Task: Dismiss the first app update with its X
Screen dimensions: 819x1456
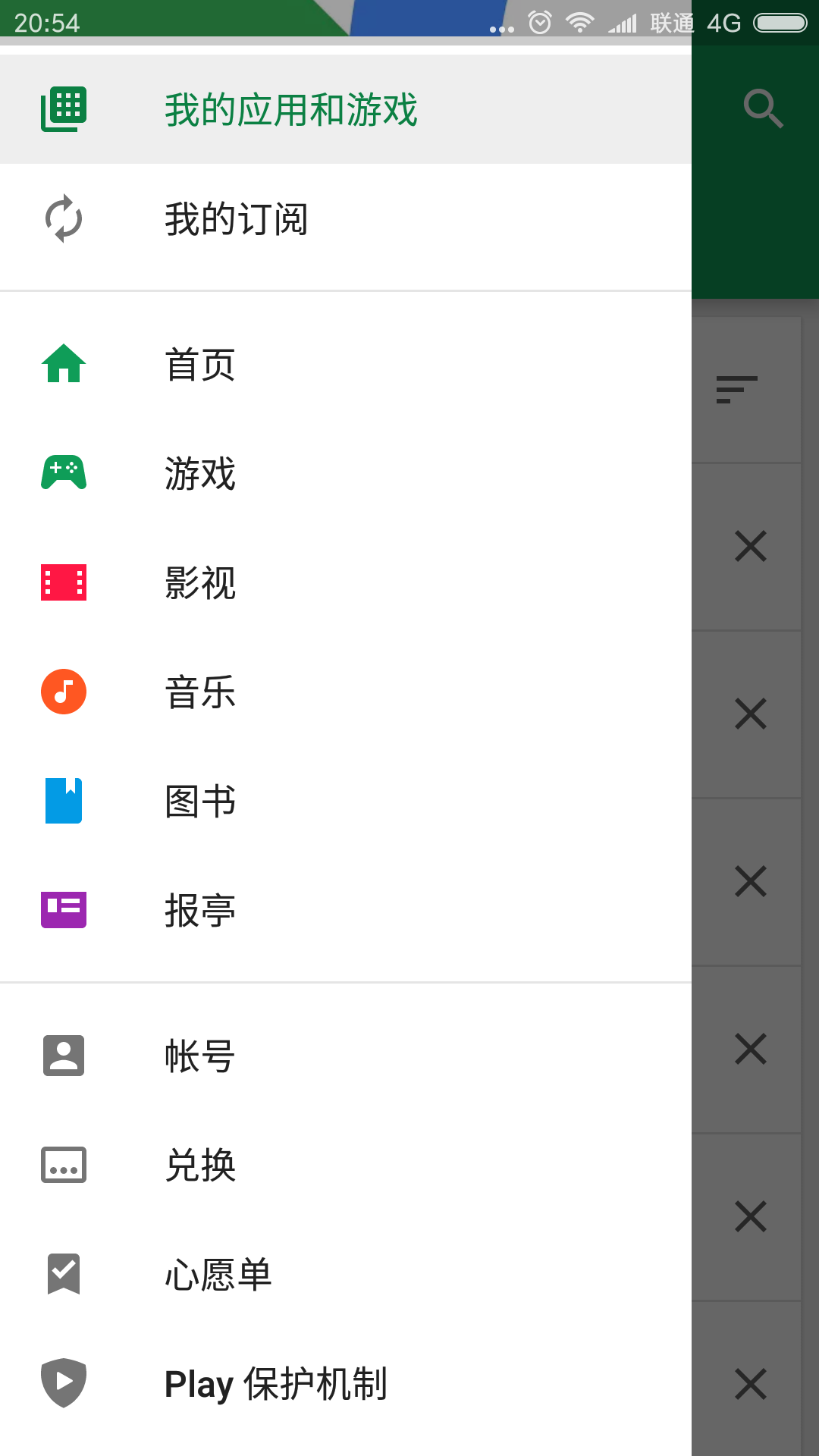Action: [749, 546]
